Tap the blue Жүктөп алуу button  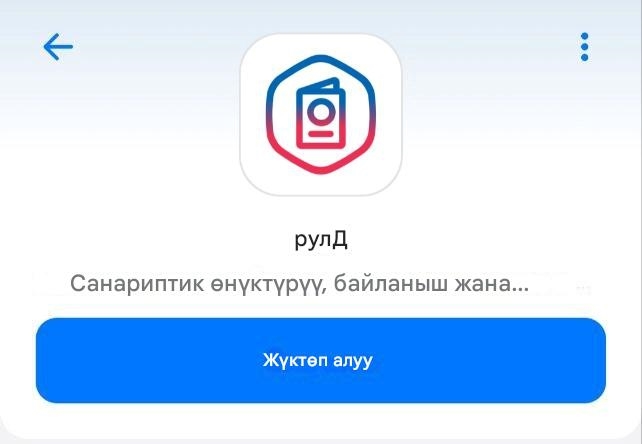[320, 360]
